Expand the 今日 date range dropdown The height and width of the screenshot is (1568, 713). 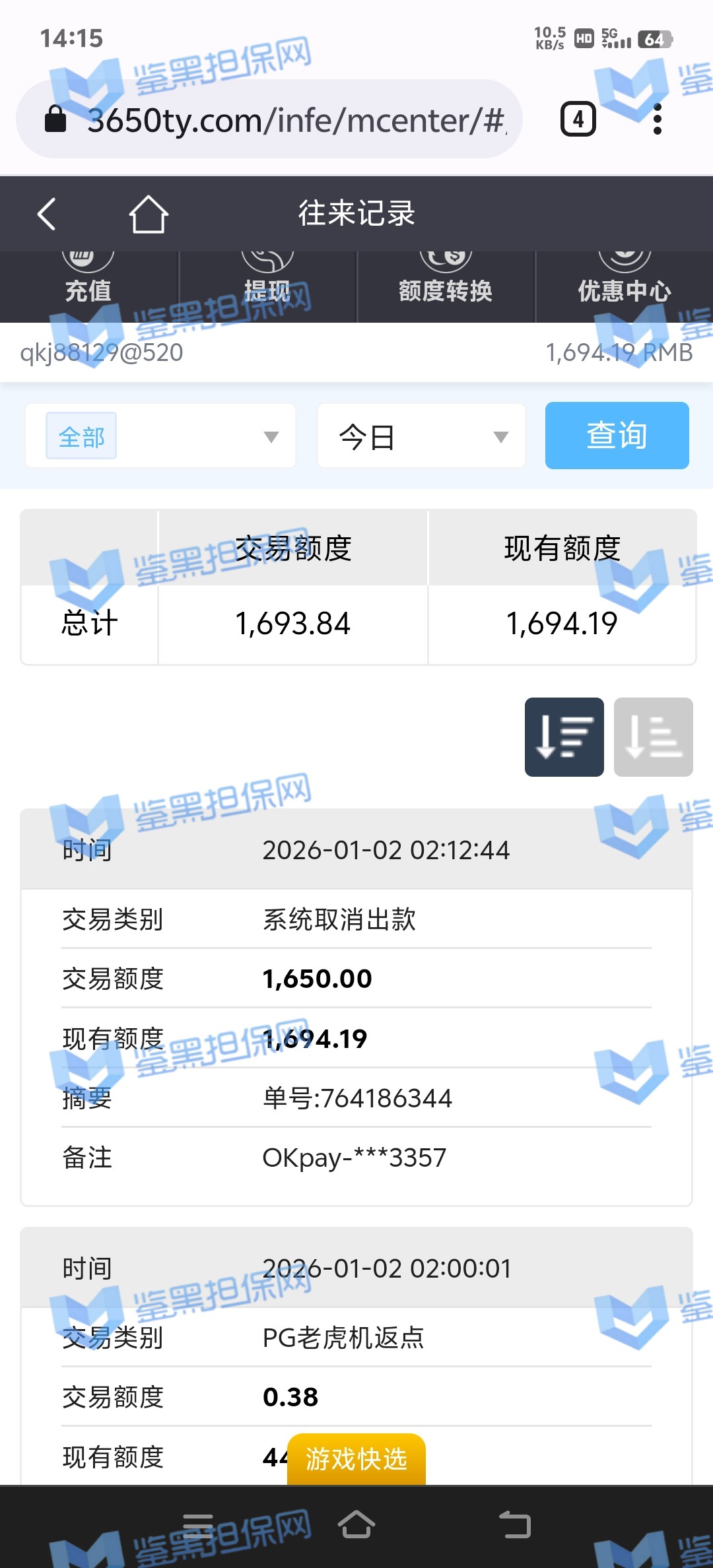point(421,436)
